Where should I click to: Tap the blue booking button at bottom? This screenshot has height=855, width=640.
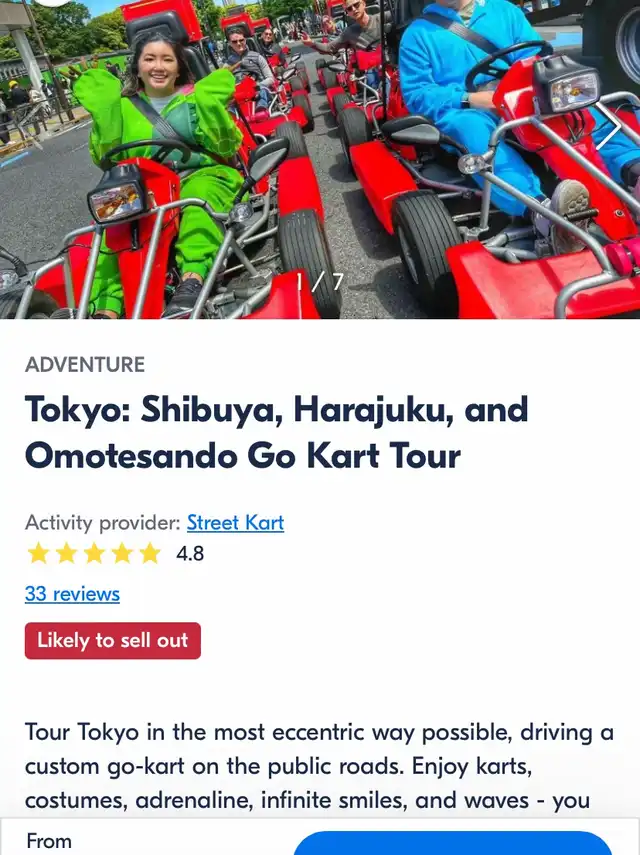point(452,843)
